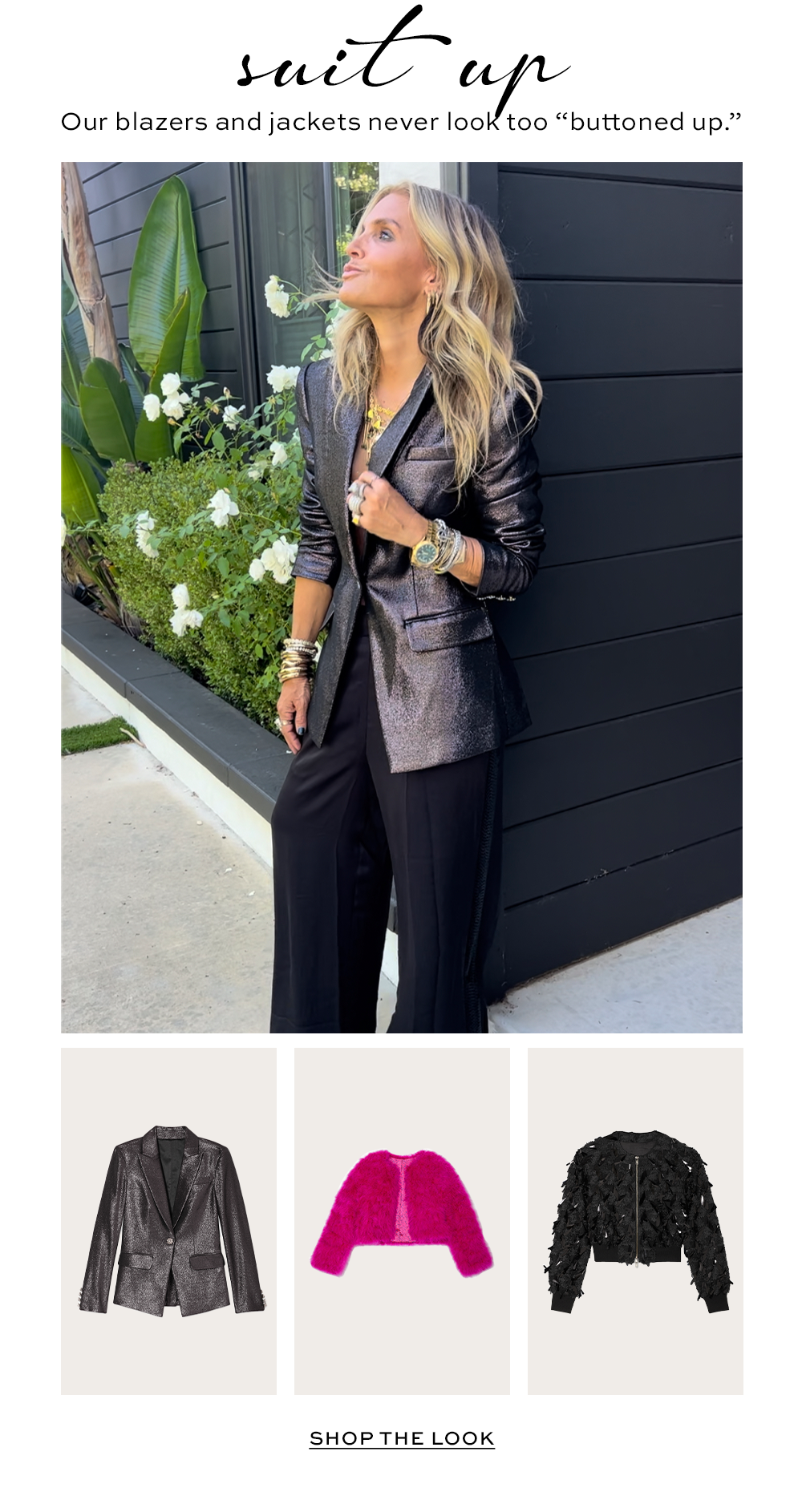Open the metallic blazer product tile
The width and height of the screenshot is (802, 1512).
click(168, 1221)
